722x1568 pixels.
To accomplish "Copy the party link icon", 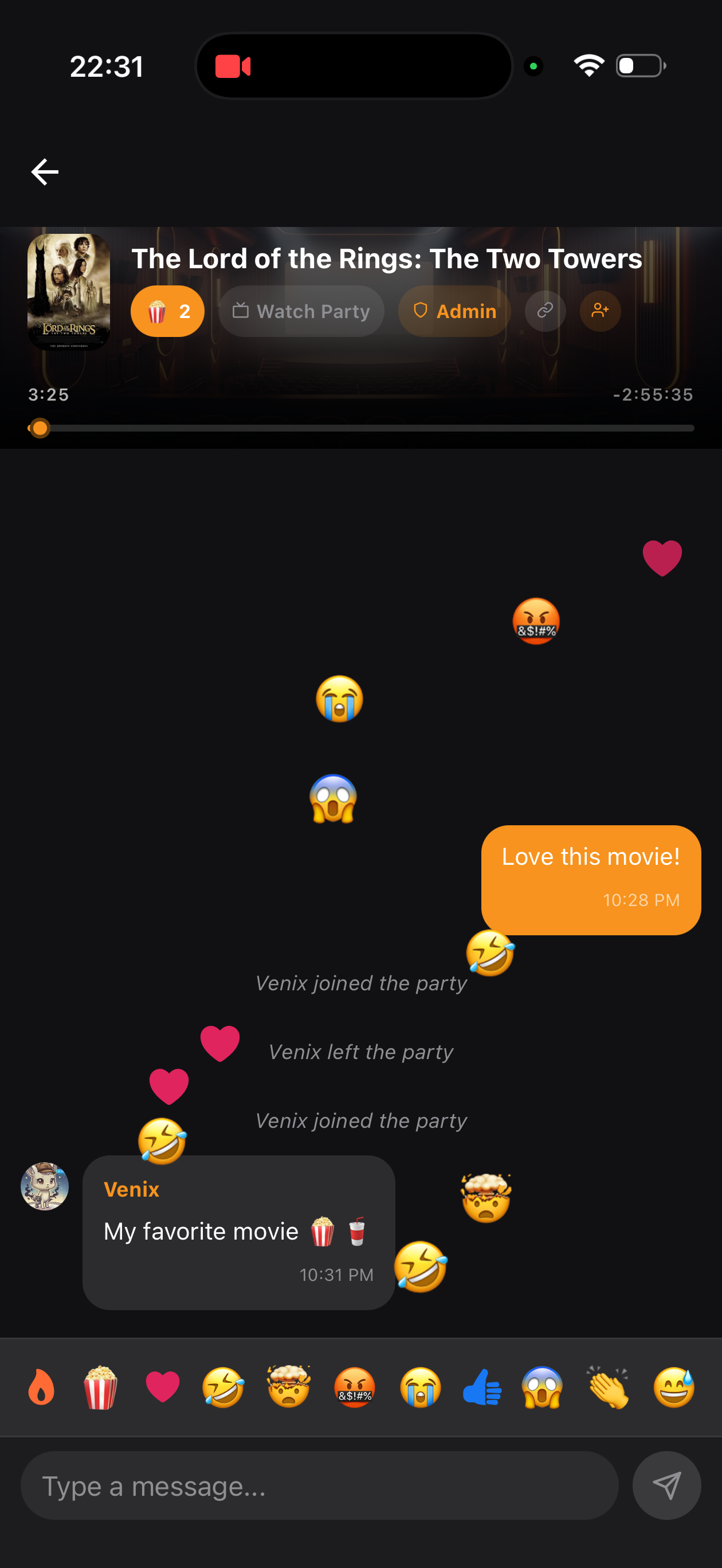I will pos(545,311).
